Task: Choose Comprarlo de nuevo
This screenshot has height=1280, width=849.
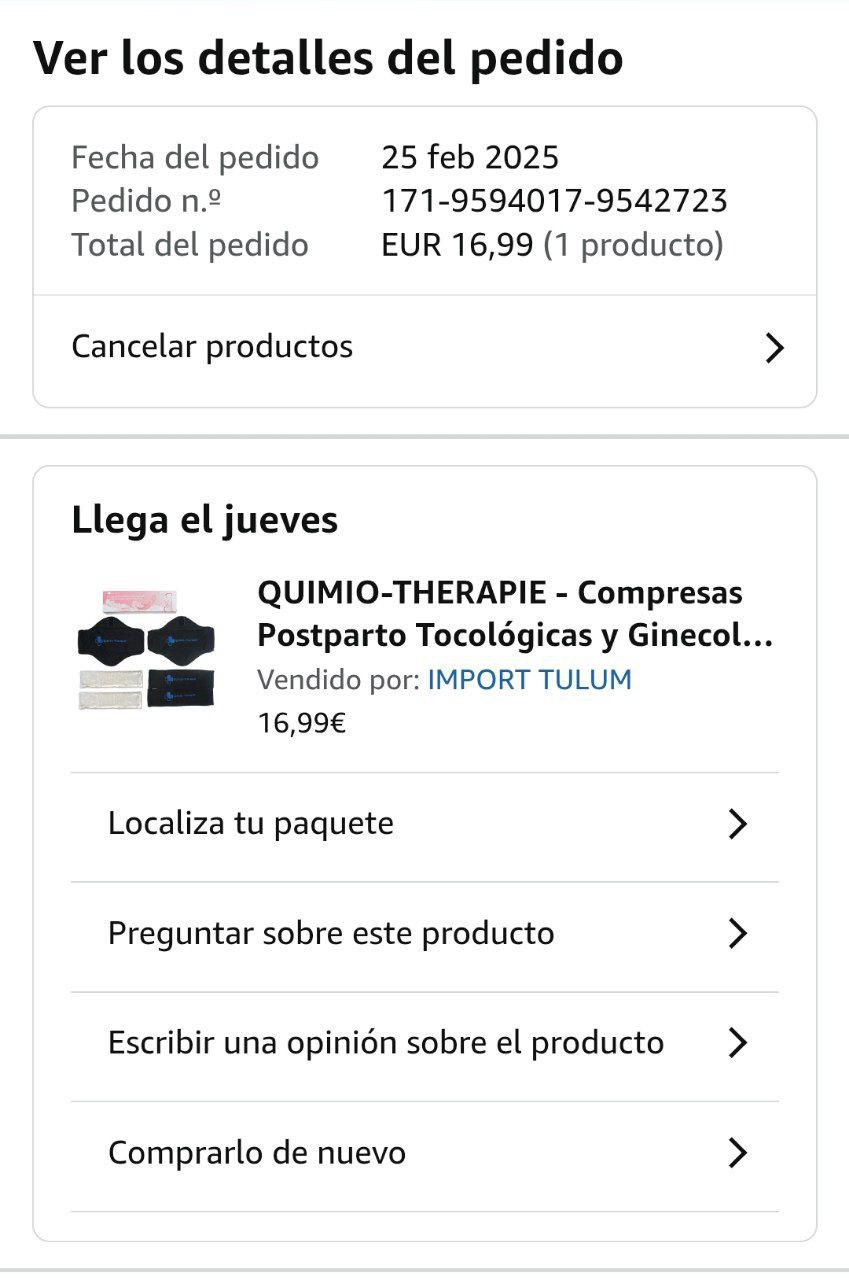Action: pos(424,1153)
